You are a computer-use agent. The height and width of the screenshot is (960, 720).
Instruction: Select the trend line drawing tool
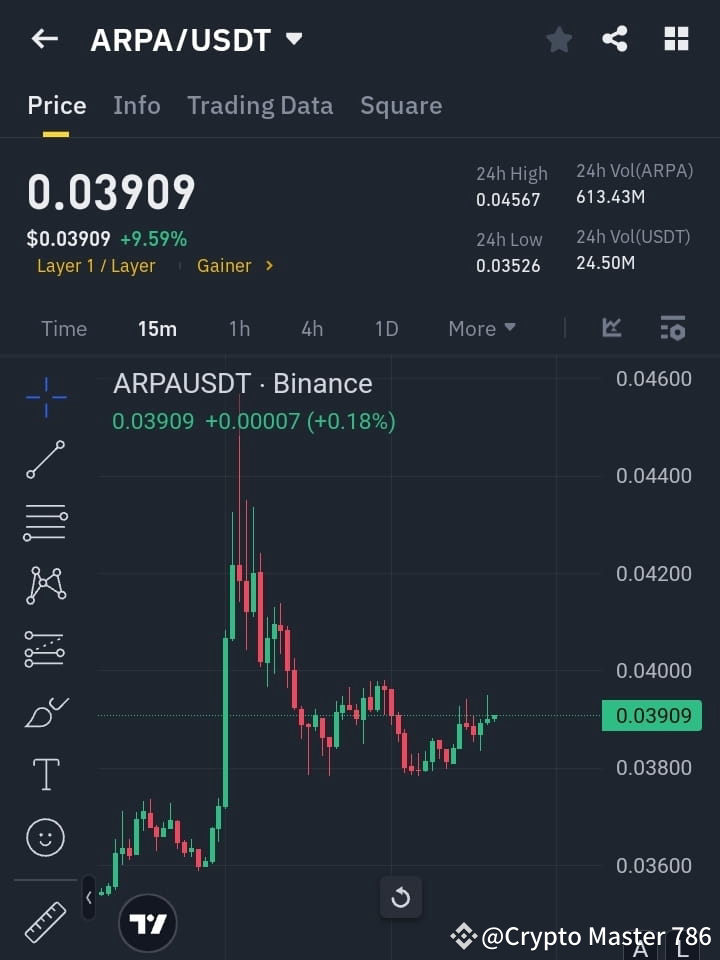tap(45, 460)
